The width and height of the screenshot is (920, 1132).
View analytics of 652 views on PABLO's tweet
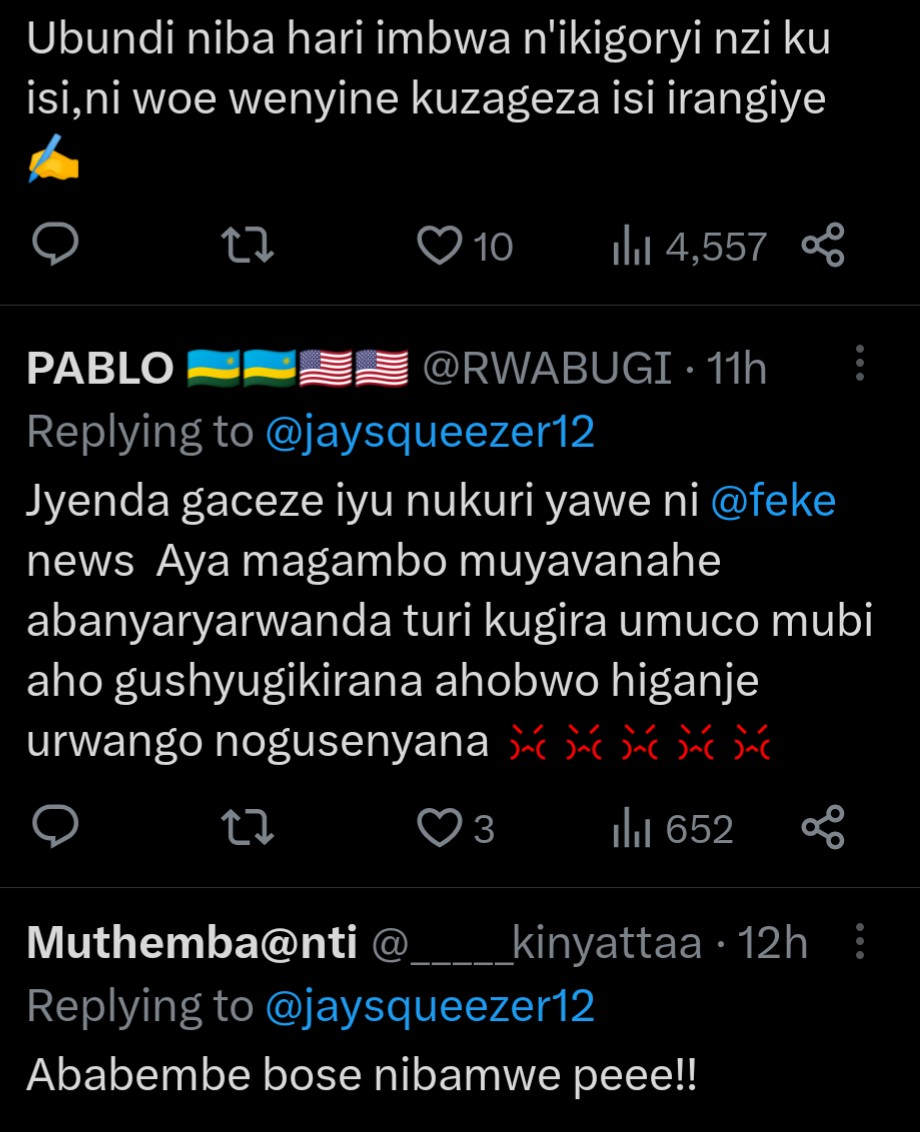click(x=672, y=828)
